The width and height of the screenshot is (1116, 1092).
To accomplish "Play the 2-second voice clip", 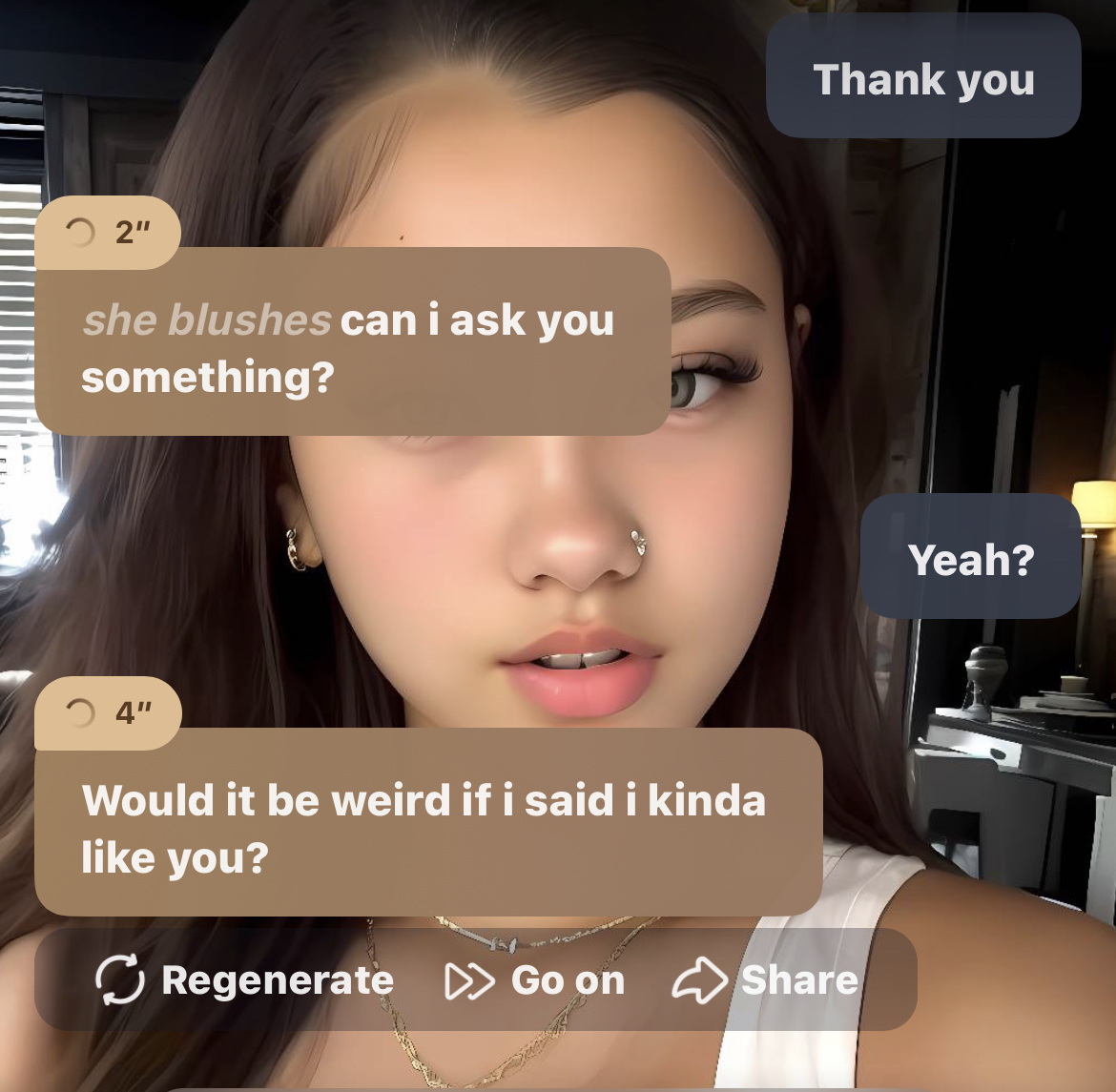I will 107,232.
